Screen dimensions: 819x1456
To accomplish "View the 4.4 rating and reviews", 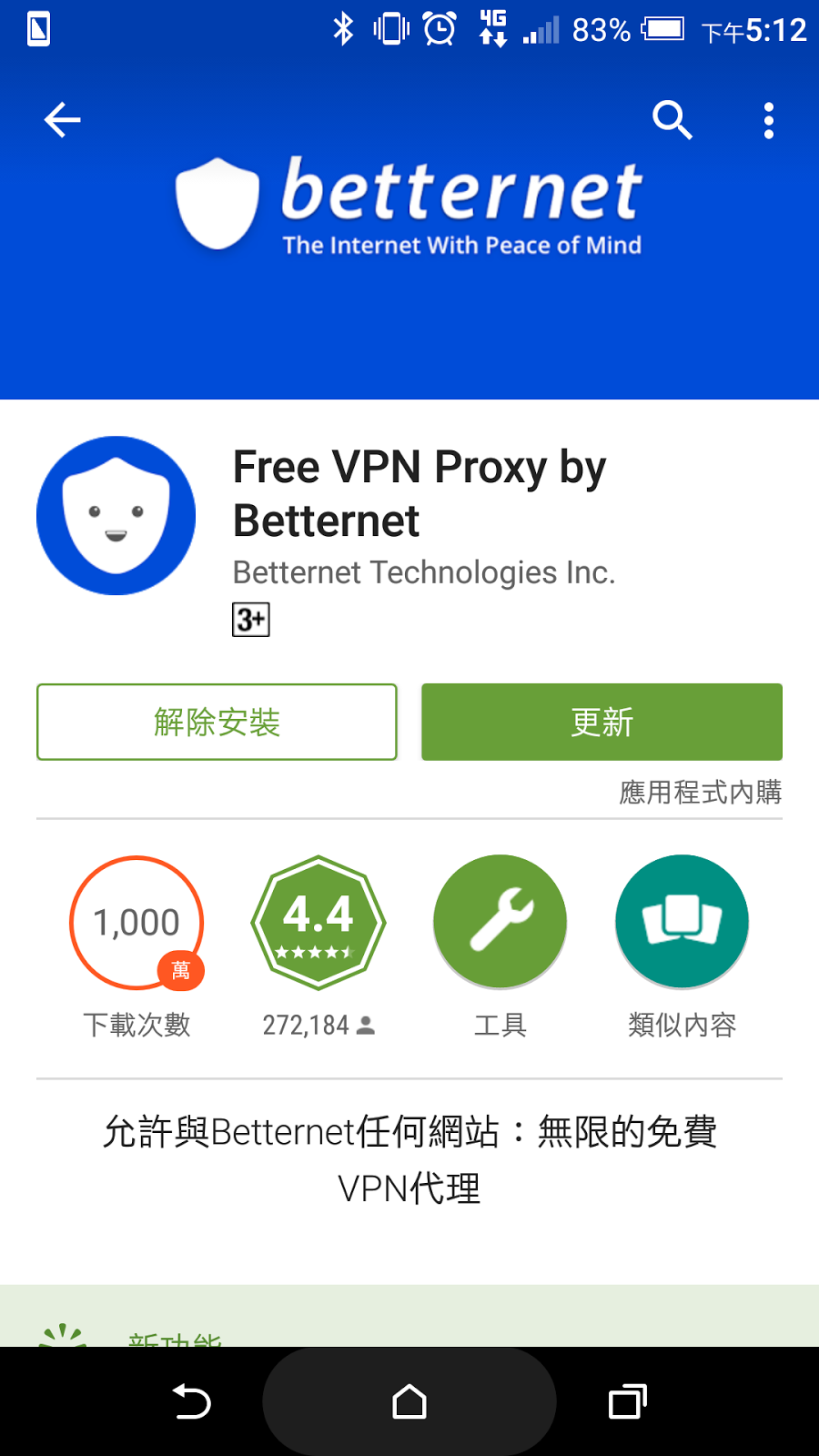I will tap(318, 922).
